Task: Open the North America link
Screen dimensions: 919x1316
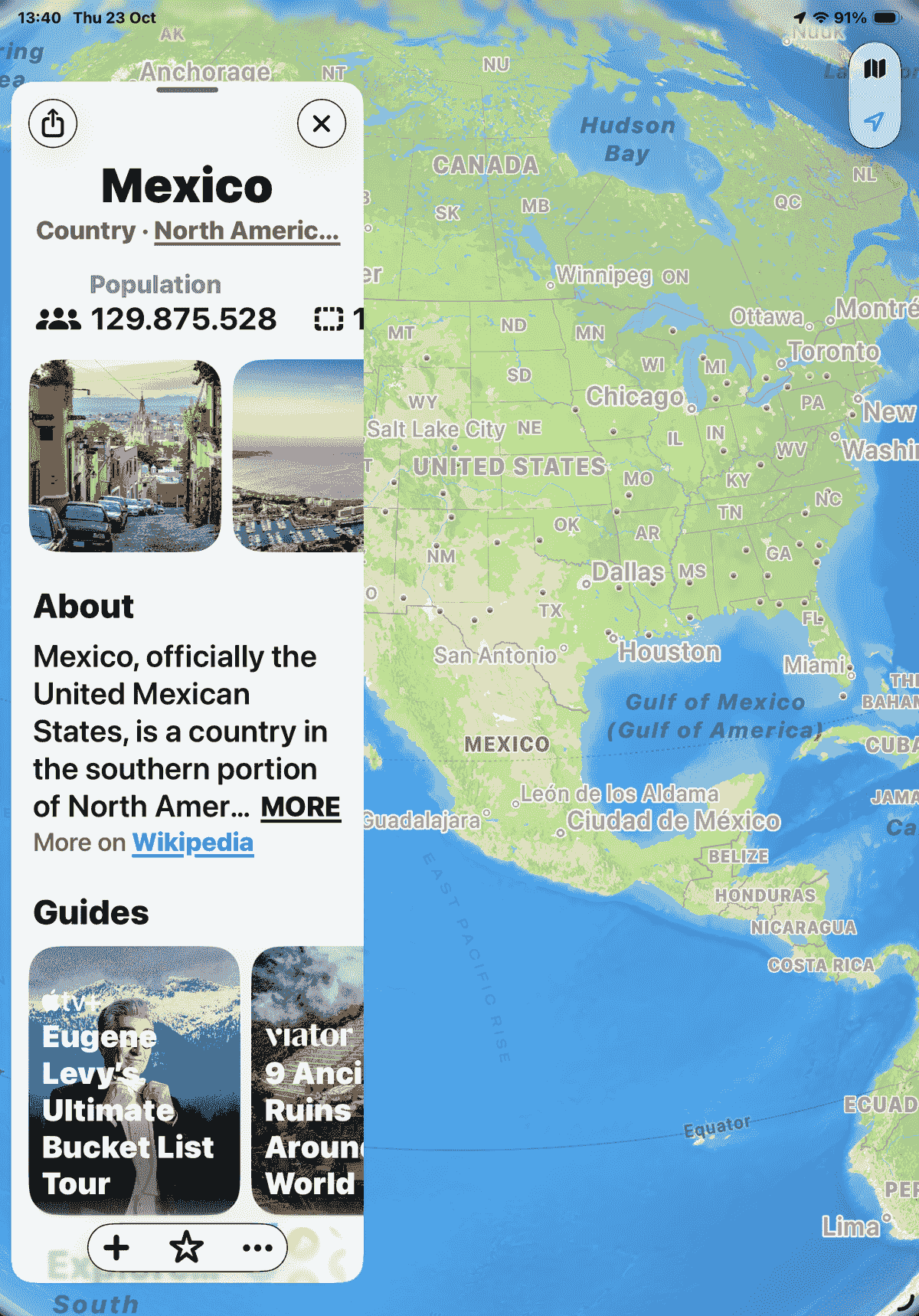Action: pyautogui.click(x=247, y=231)
